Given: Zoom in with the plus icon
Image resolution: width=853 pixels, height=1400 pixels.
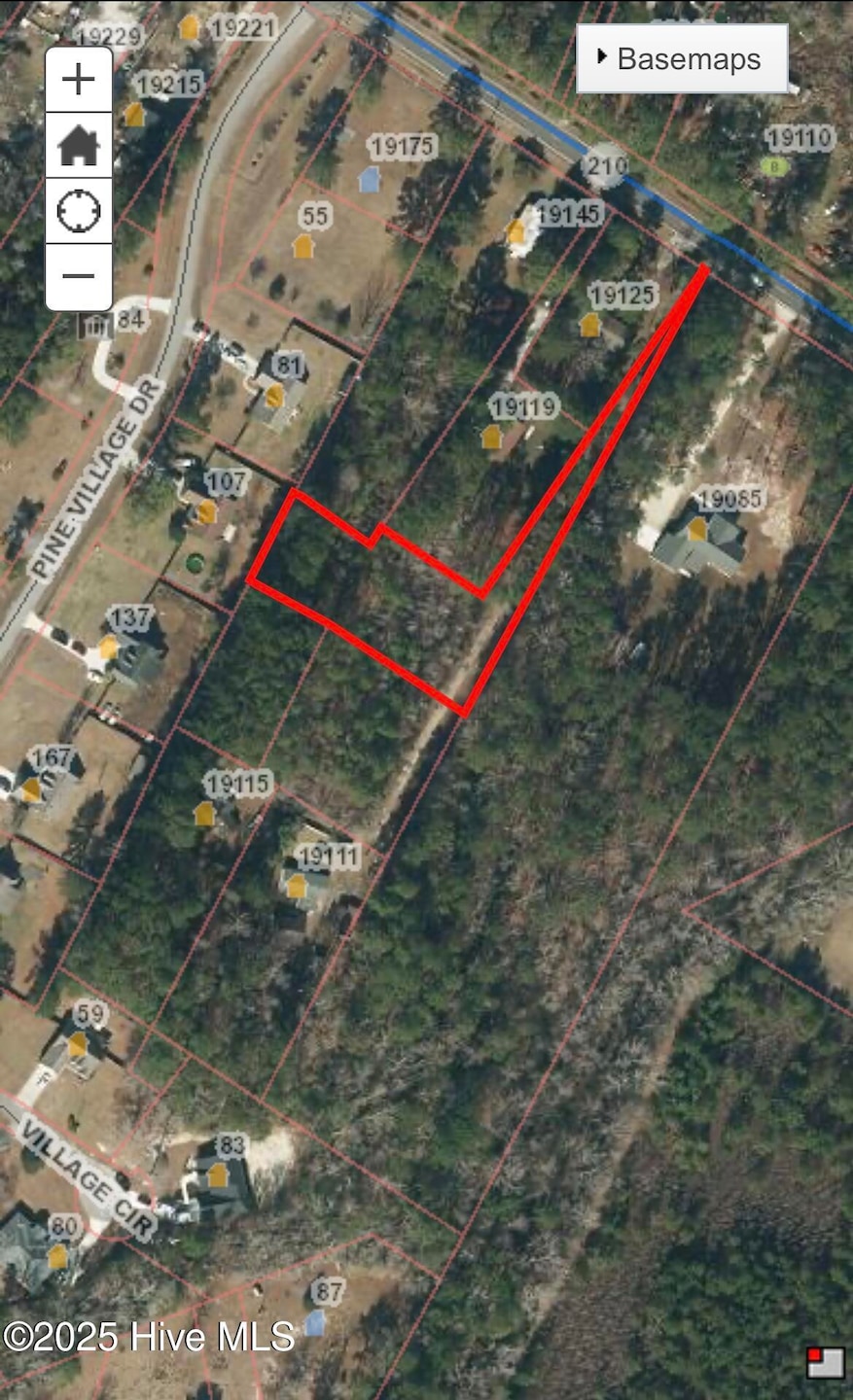Looking at the screenshot, I should tap(78, 78).
